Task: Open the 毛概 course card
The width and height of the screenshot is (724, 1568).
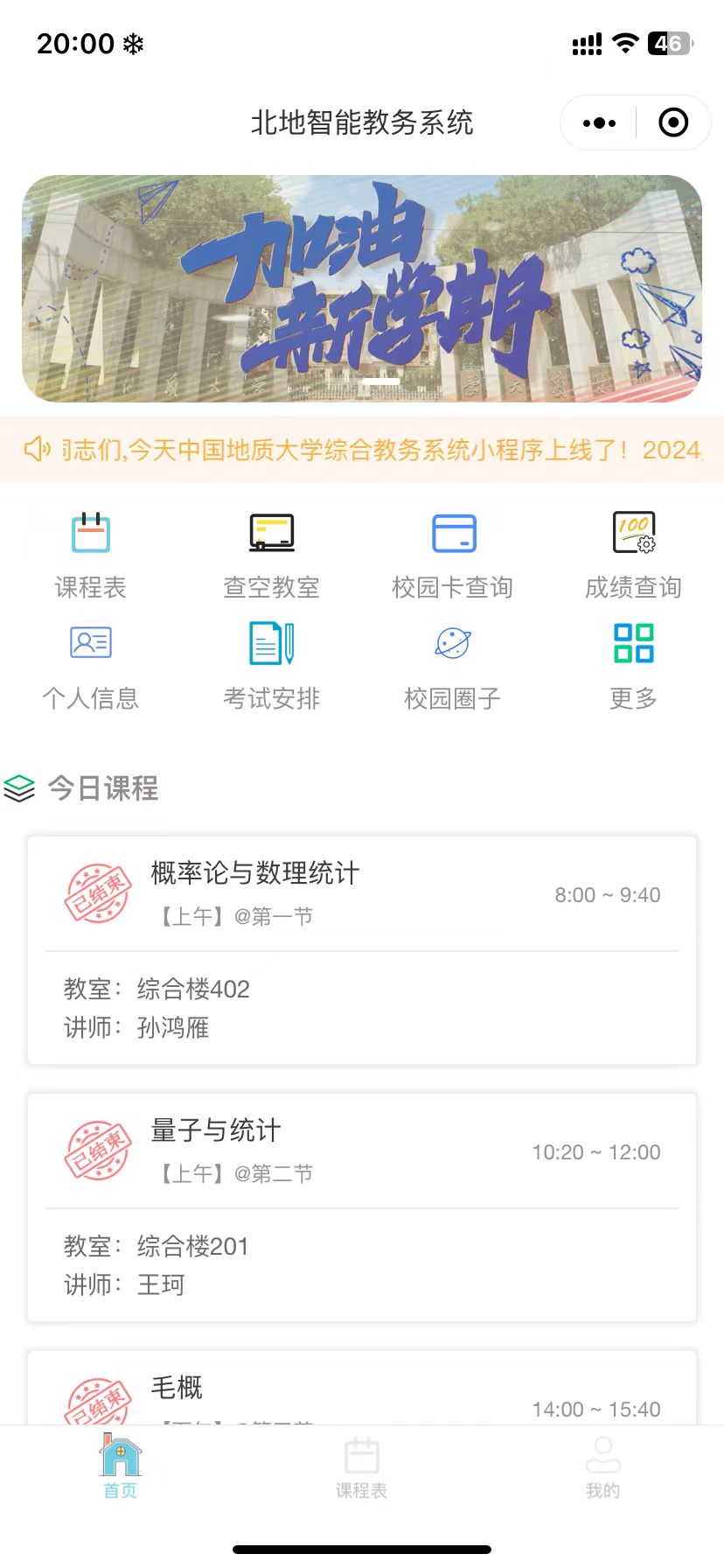Action: [x=362, y=1389]
